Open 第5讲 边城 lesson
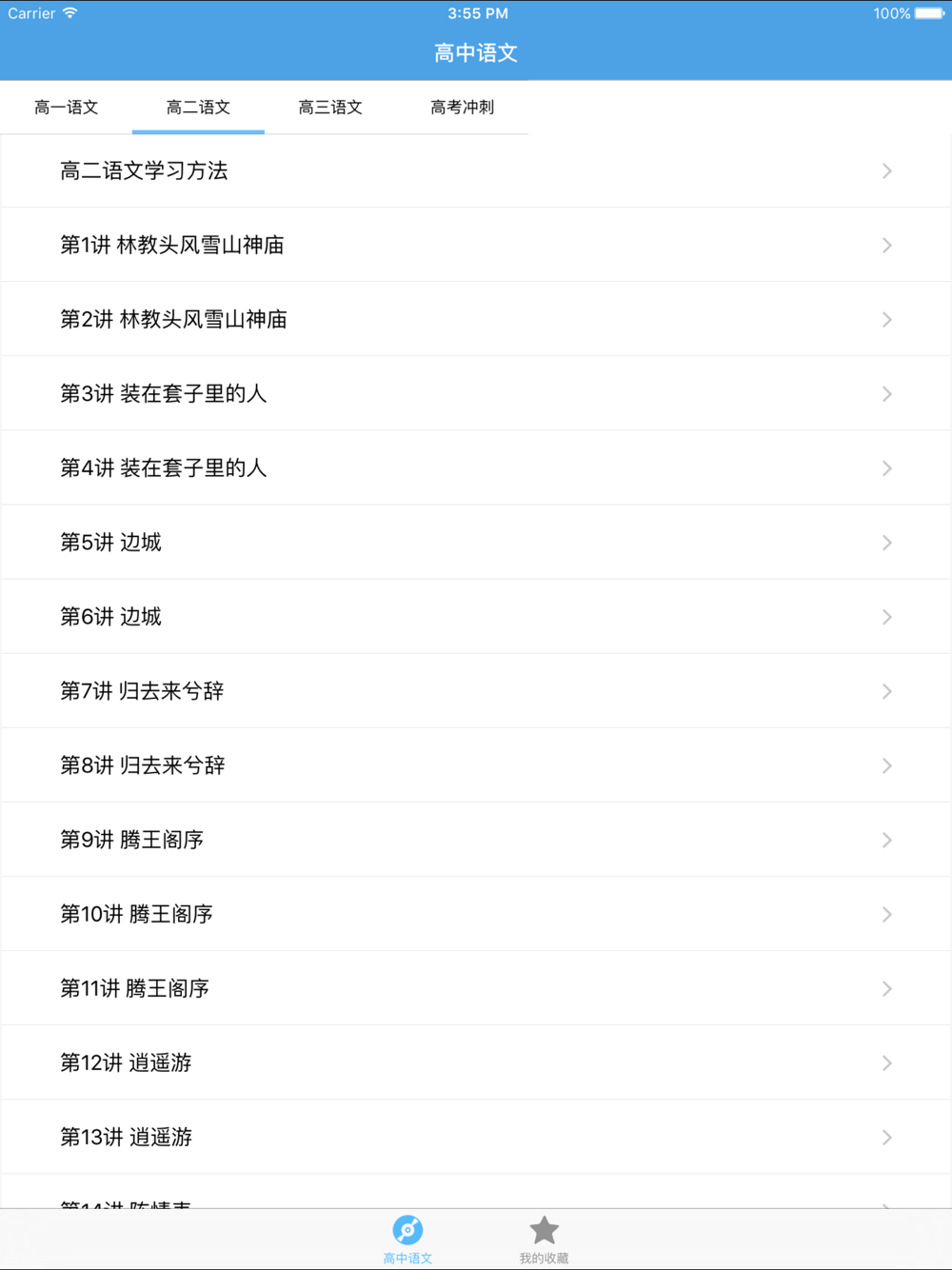 click(x=476, y=543)
